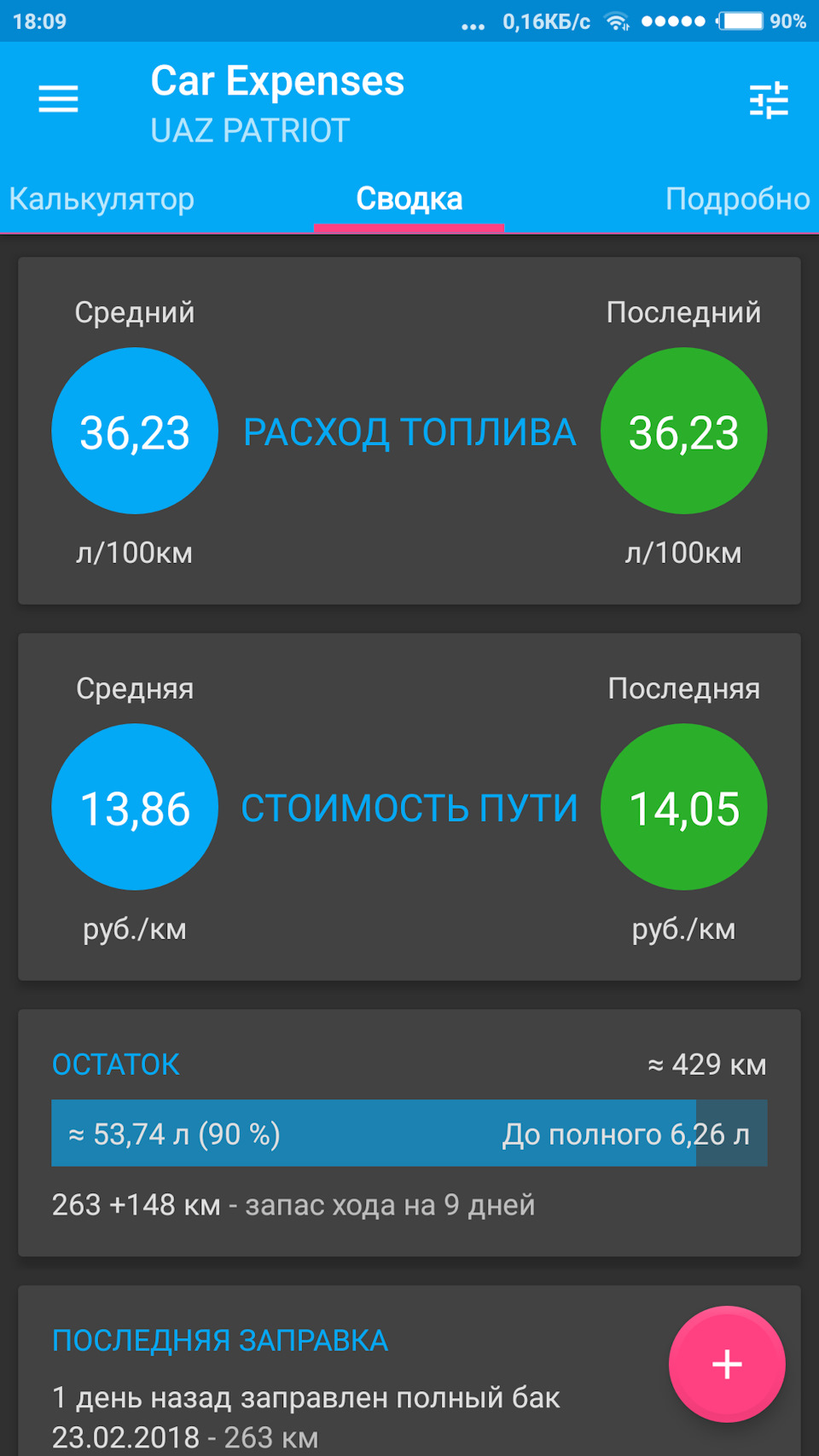The width and height of the screenshot is (819, 1456).
Task: Tap the ПОСЛЕДНЯЯ ЗАПРАВКА header
Action: [221, 1340]
